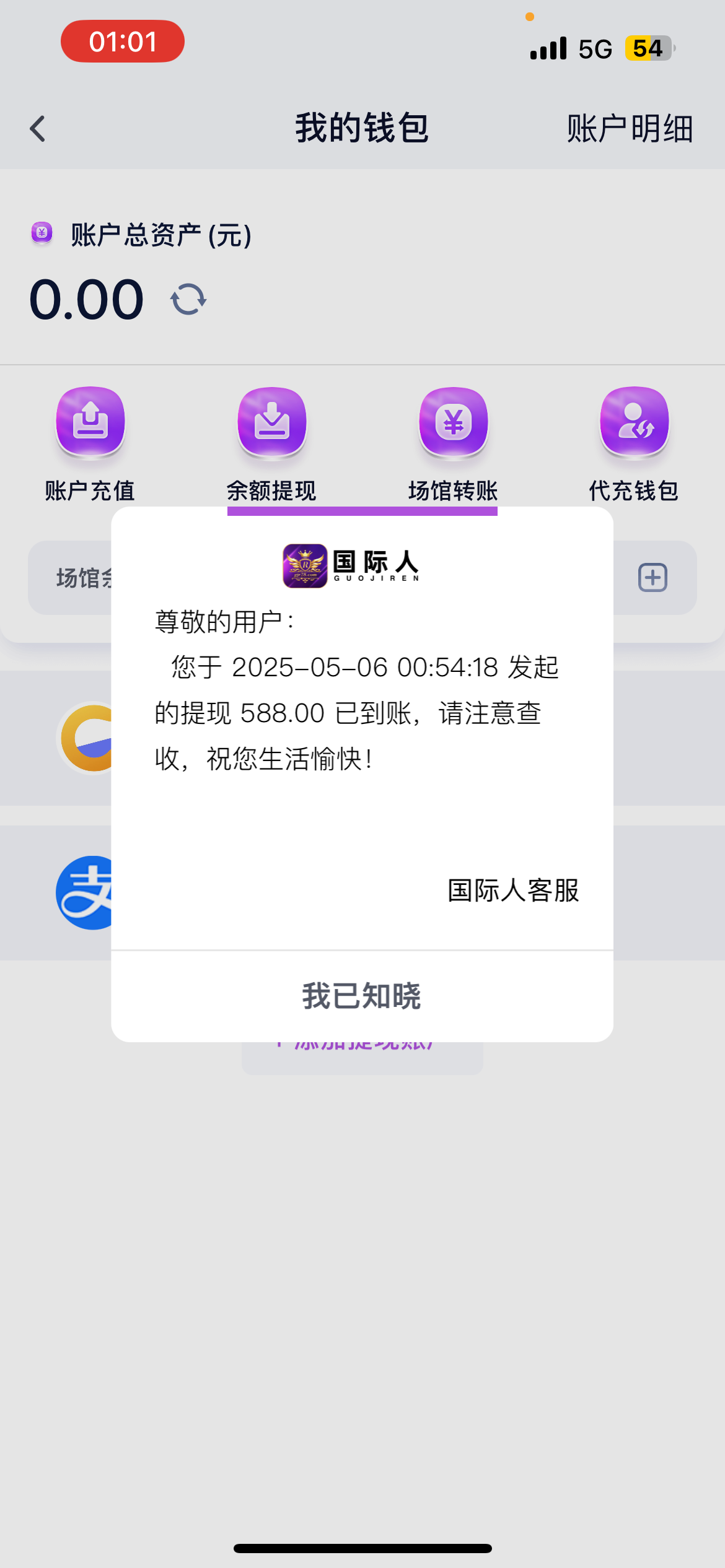Image resolution: width=725 pixels, height=1568 pixels.
Task: Go back using the top-left arrow
Action: pyautogui.click(x=38, y=129)
